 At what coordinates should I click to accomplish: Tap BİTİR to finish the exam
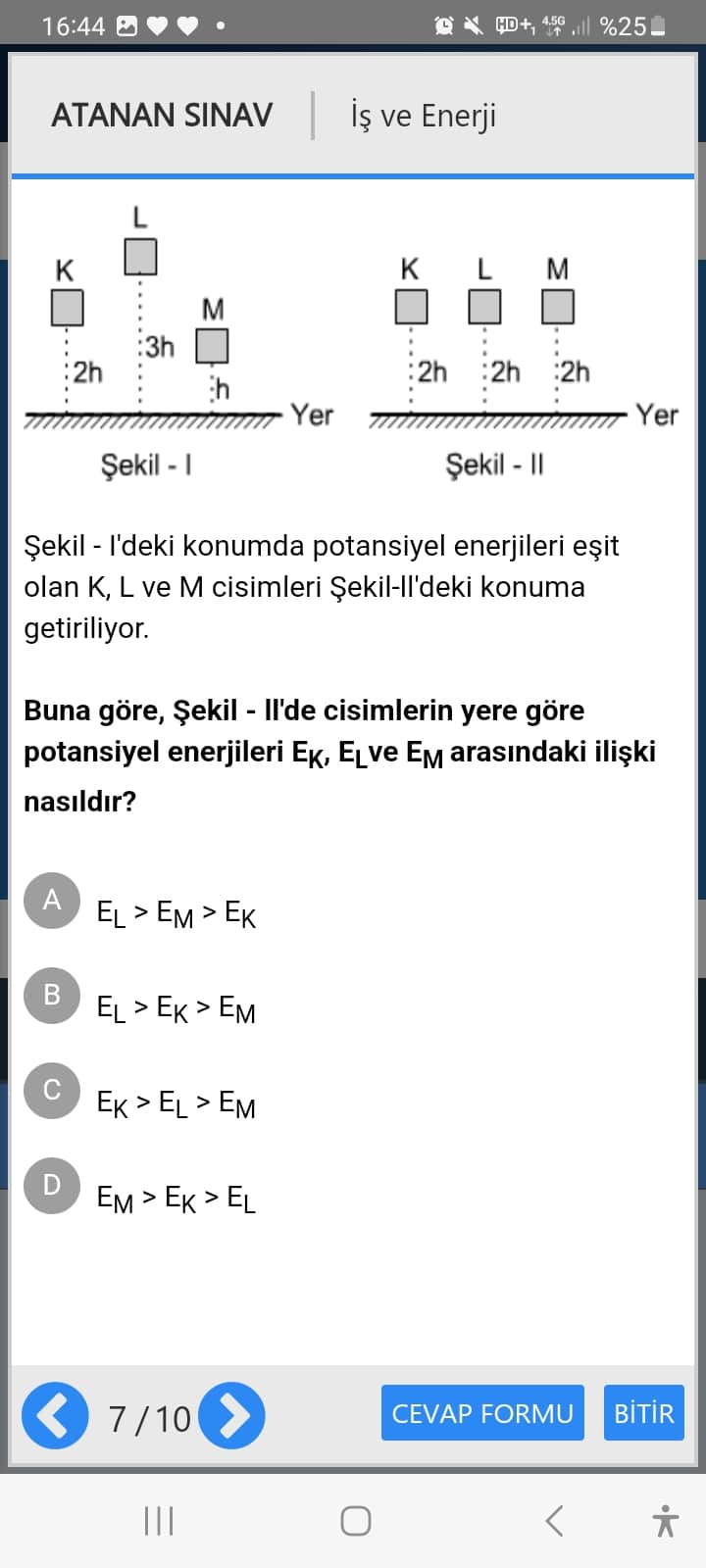click(644, 1413)
